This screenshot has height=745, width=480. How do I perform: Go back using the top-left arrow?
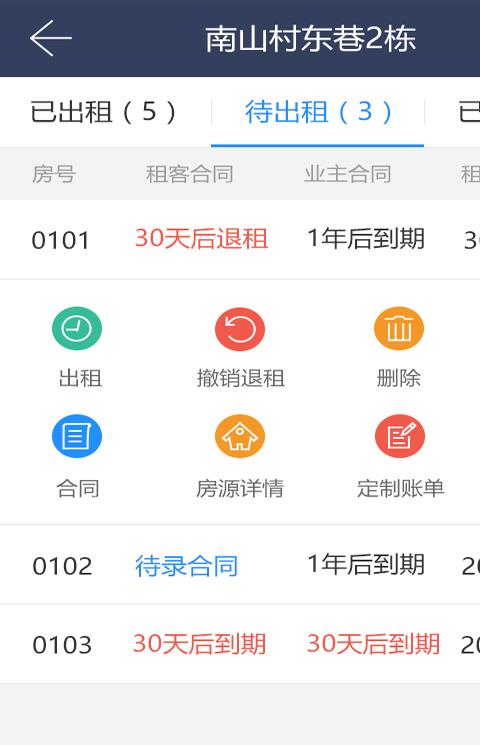pyautogui.click(x=51, y=38)
